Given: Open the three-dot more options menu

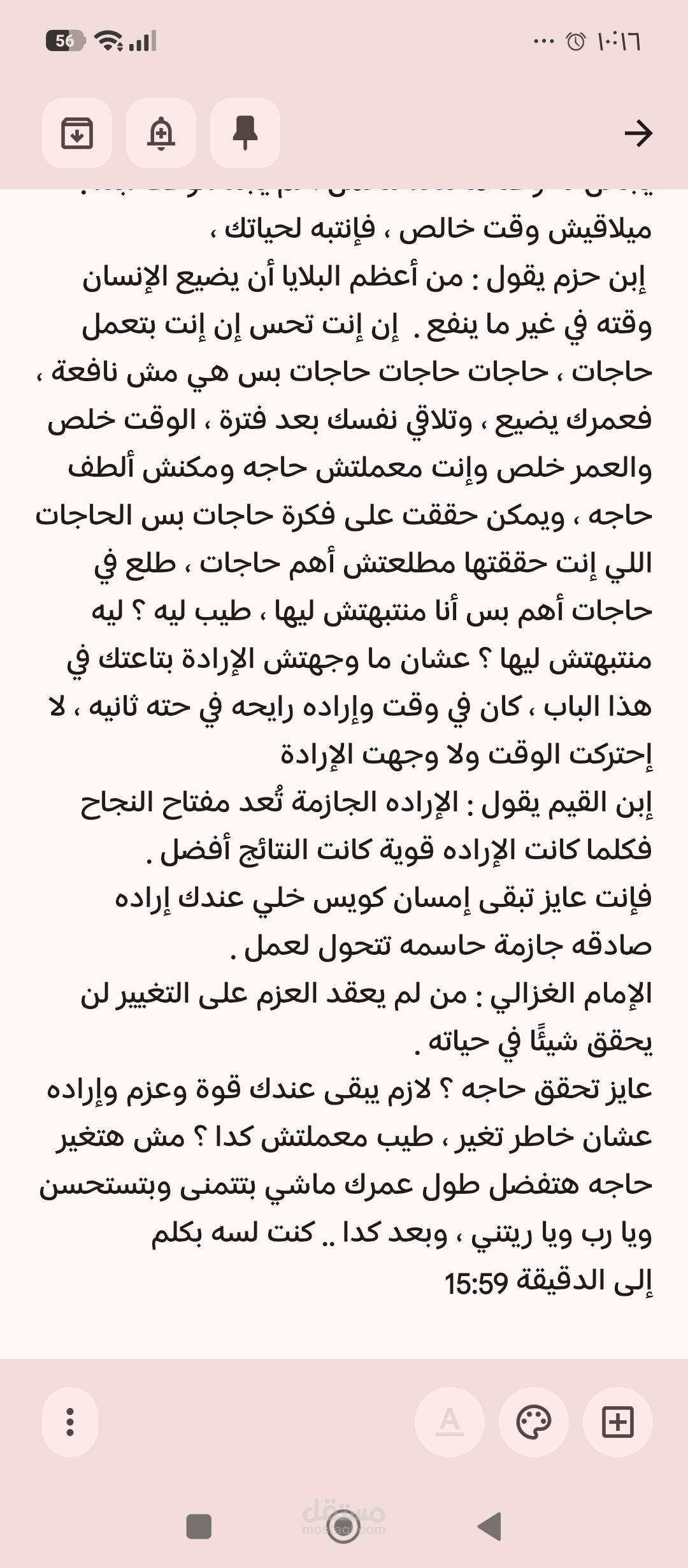Looking at the screenshot, I should [x=70, y=1422].
